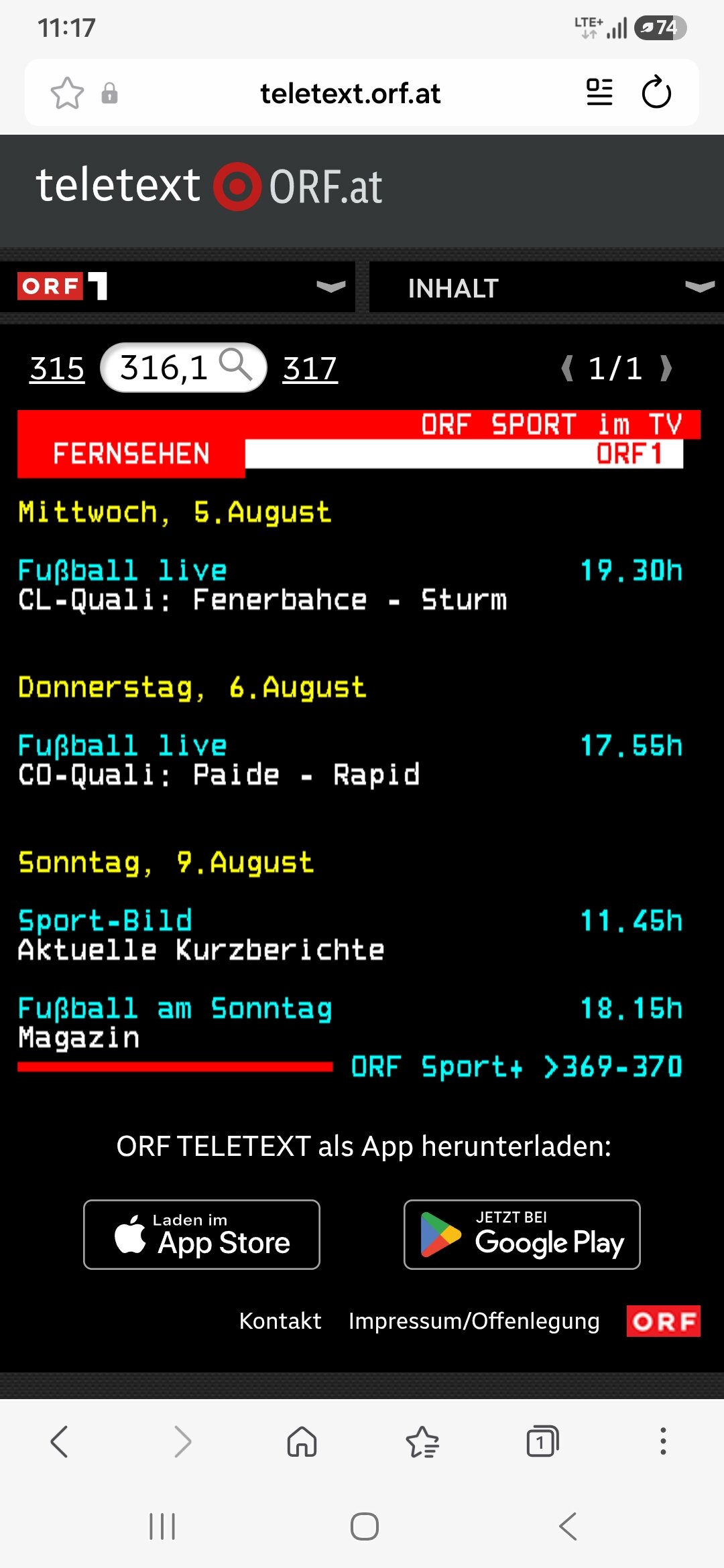This screenshot has width=724, height=1568.
Task: Tap the 316,1 page number search field
Action: click(x=184, y=367)
